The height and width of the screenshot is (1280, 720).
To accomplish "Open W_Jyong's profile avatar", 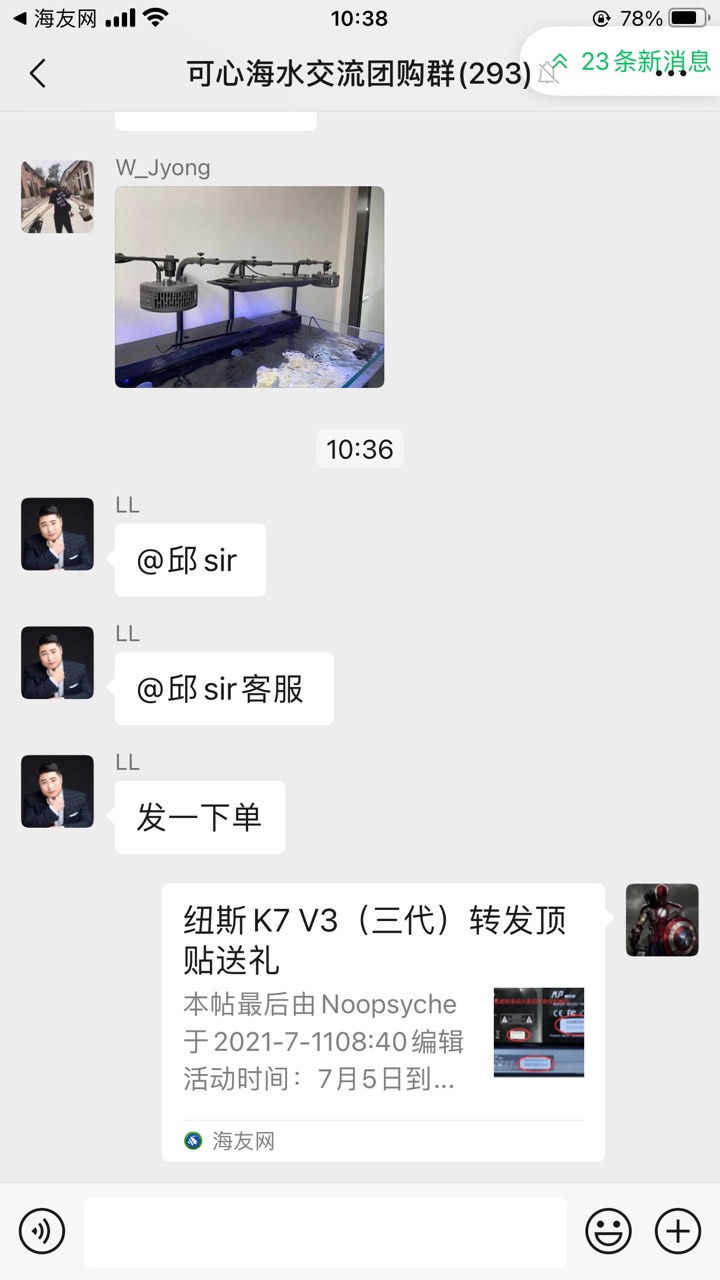I will [x=57, y=197].
